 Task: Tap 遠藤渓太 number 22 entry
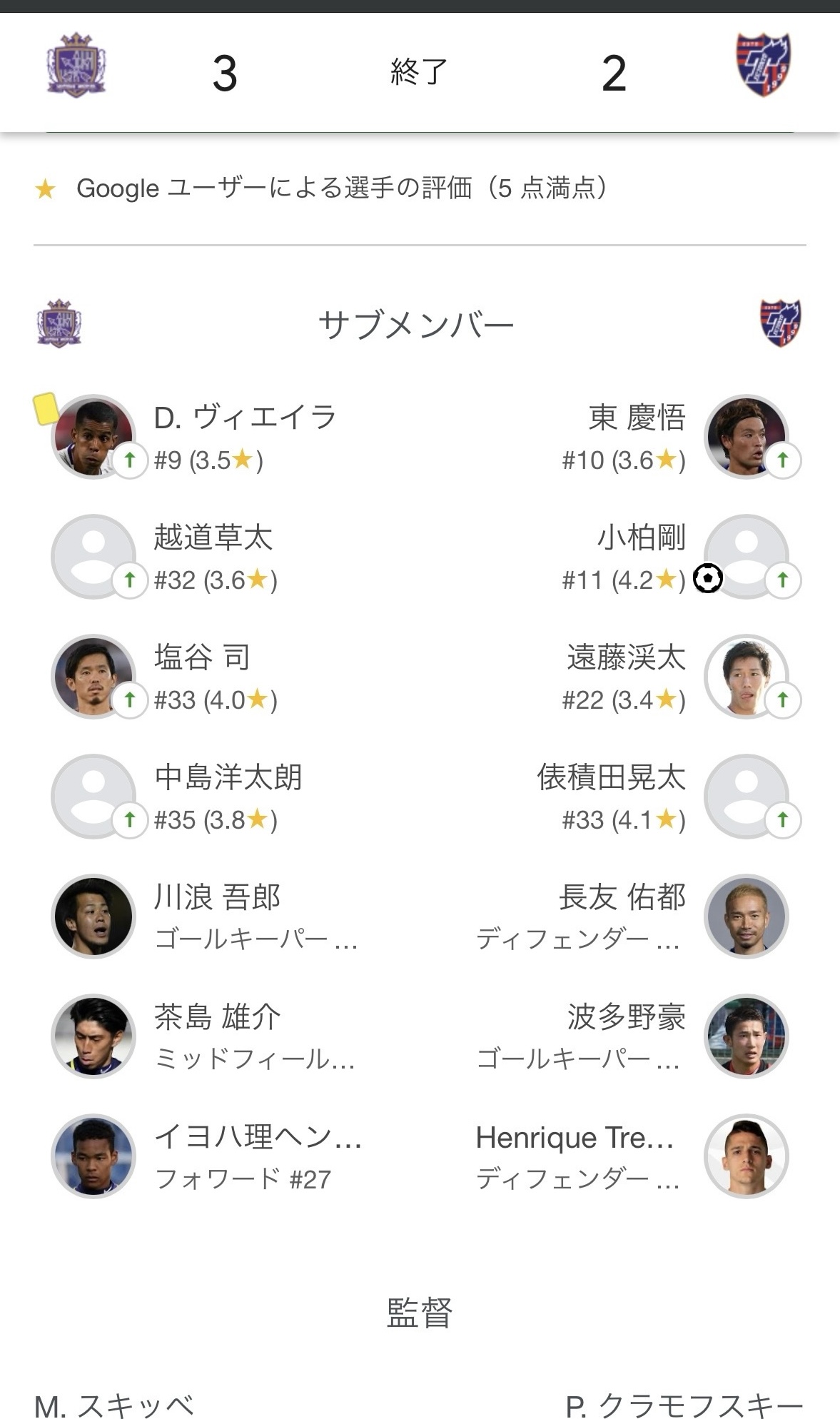click(628, 677)
